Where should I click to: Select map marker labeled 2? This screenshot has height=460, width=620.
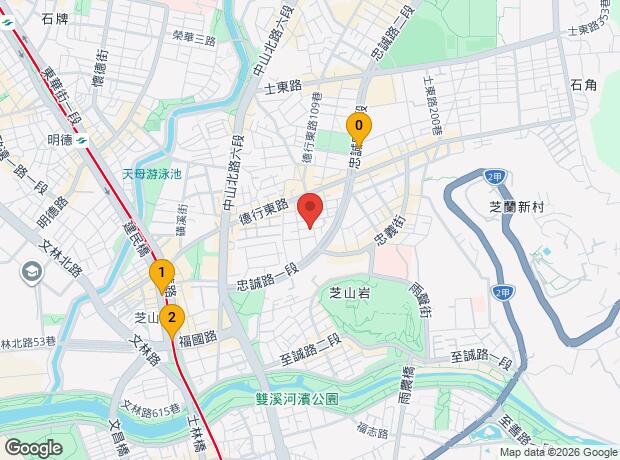click(x=173, y=320)
